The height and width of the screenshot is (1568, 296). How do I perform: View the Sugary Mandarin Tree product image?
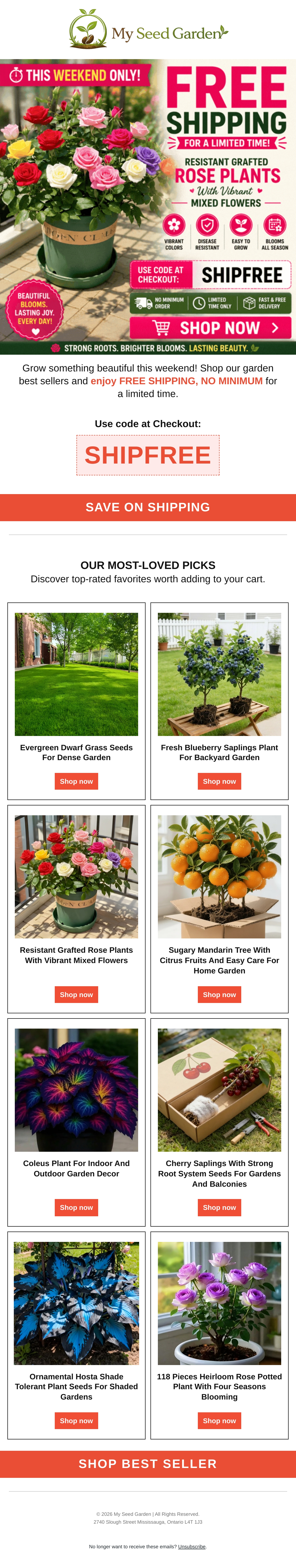click(x=219, y=877)
